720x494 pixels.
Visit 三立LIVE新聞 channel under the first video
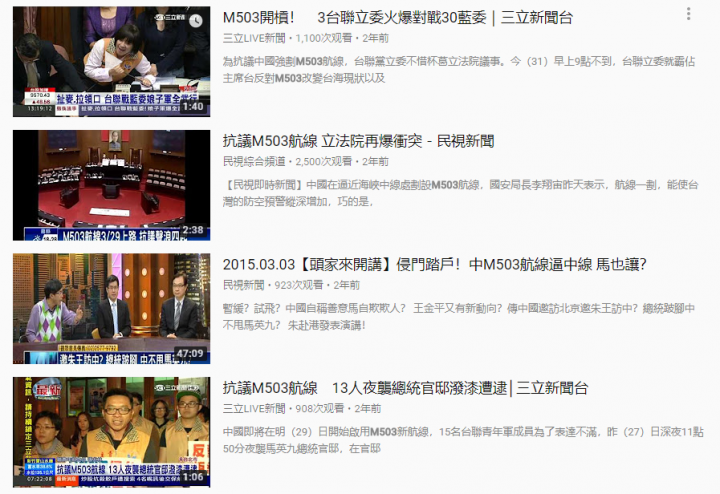coord(254,38)
